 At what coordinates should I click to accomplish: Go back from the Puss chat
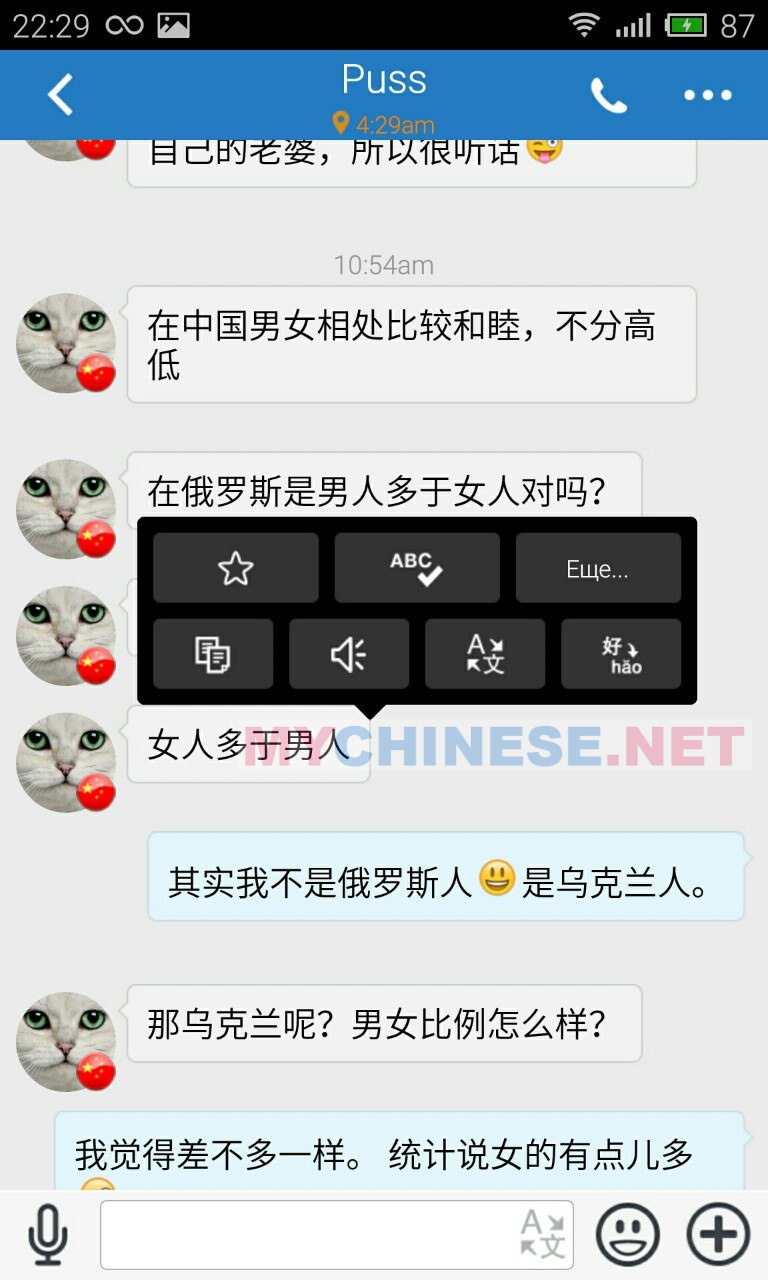coord(60,95)
